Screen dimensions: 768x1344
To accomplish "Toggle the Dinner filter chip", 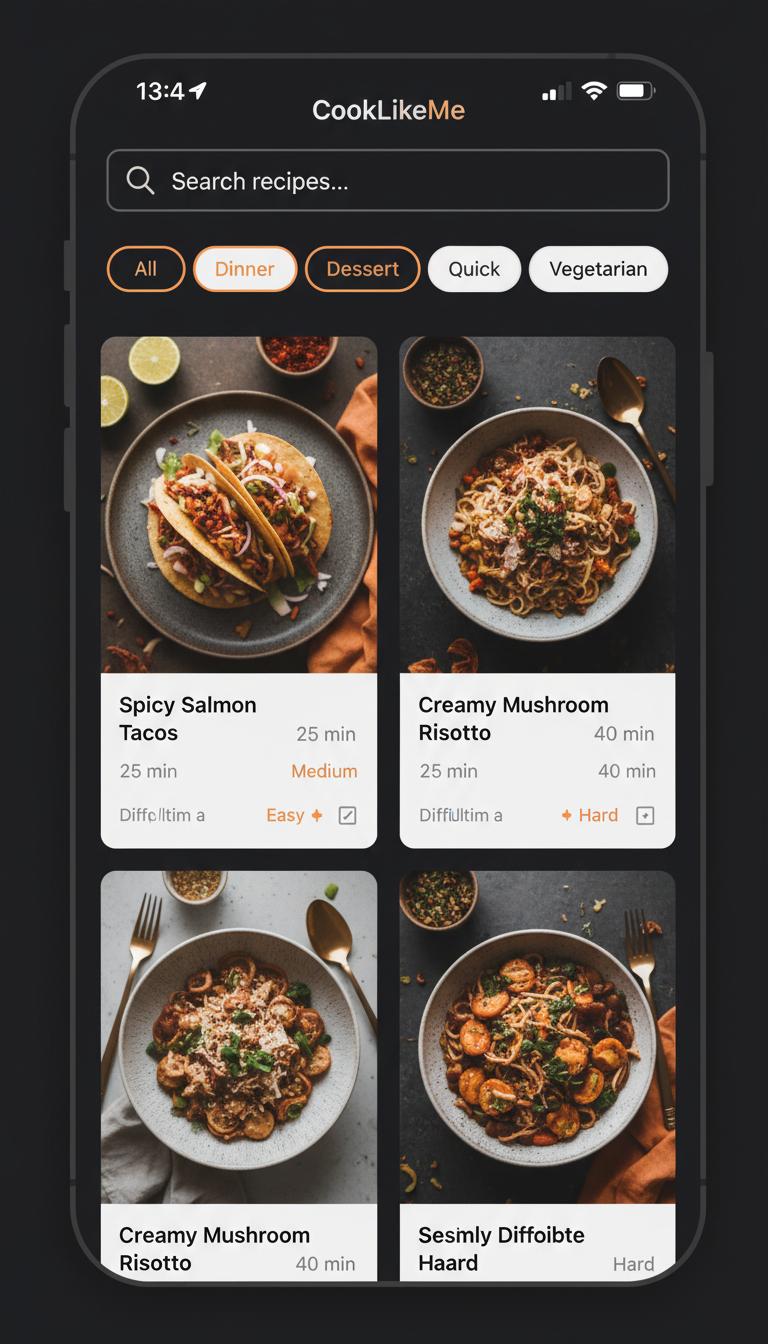I will point(245,268).
